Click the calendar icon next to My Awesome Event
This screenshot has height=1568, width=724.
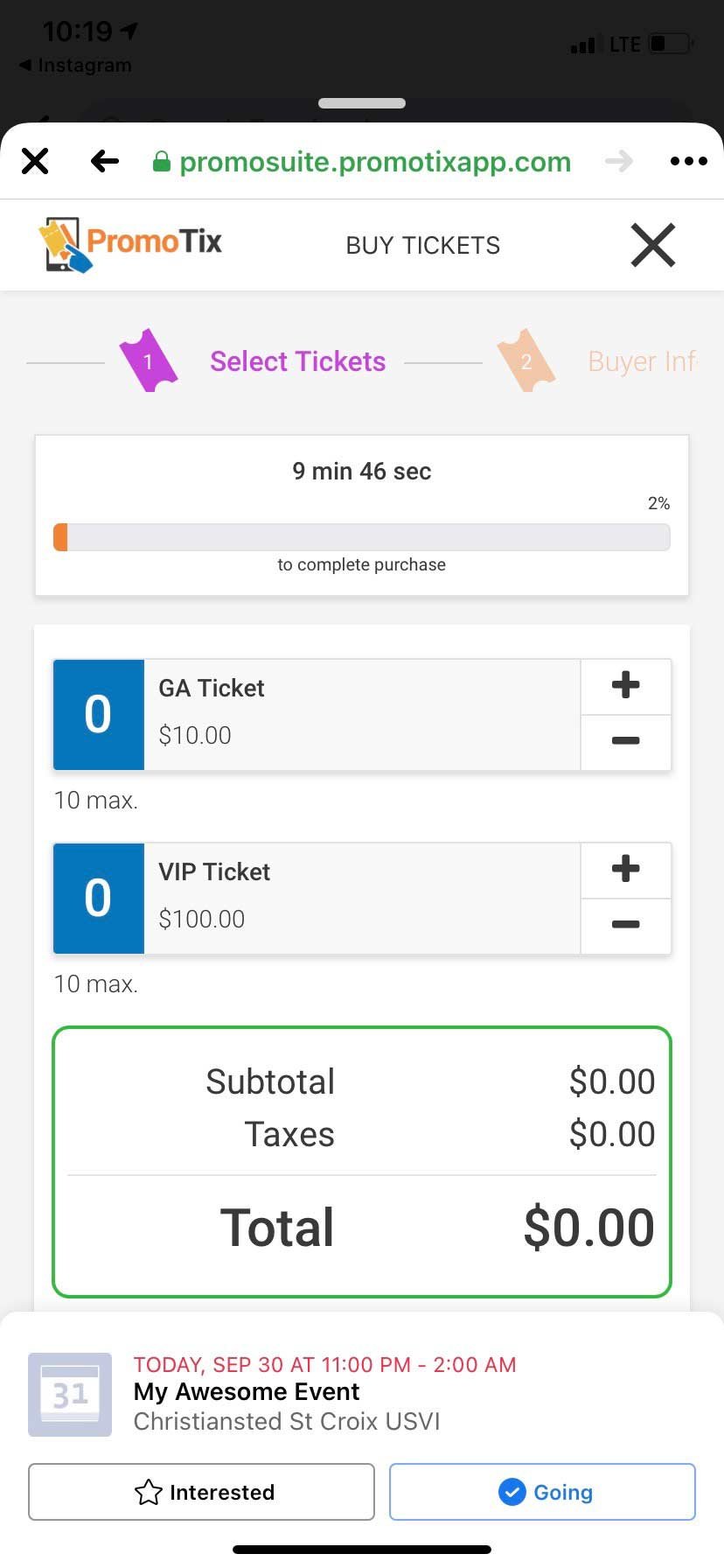point(70,1393)
